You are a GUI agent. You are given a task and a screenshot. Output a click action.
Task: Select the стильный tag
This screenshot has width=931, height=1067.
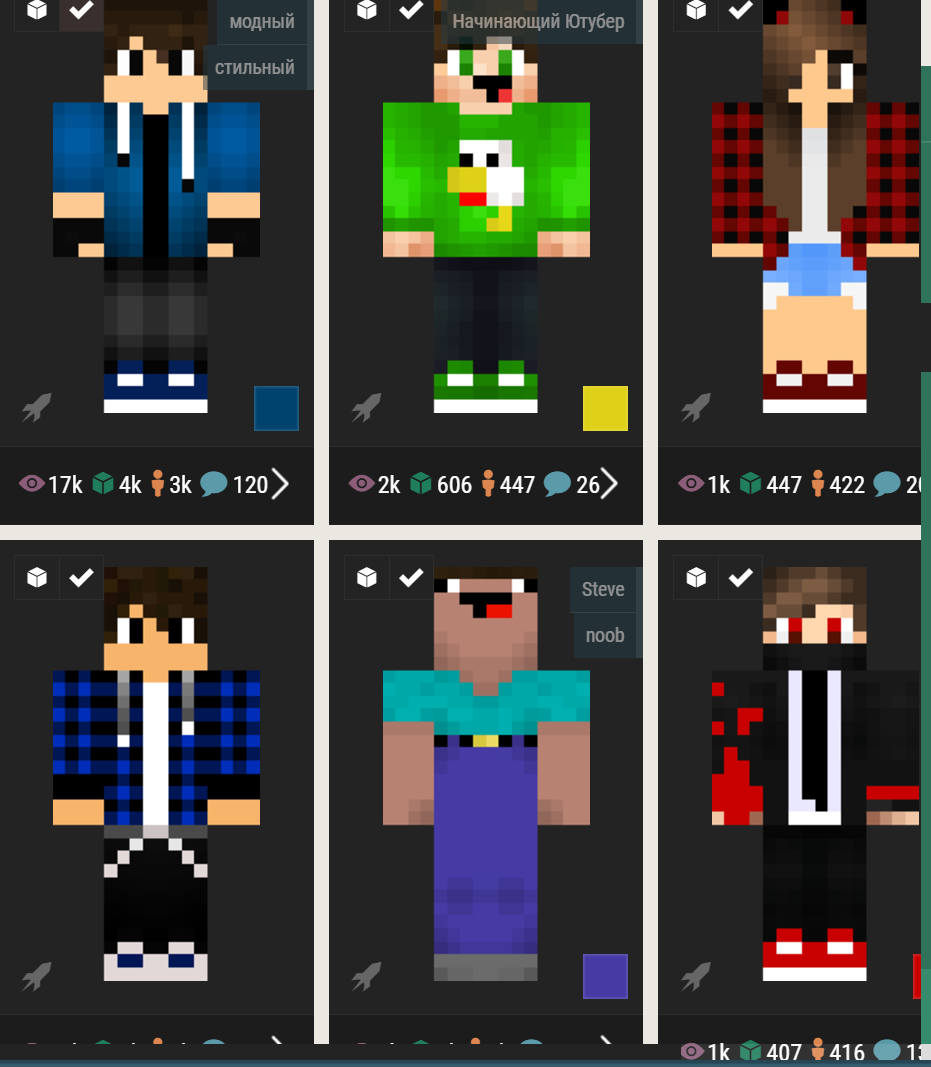[x=255, y=68]
